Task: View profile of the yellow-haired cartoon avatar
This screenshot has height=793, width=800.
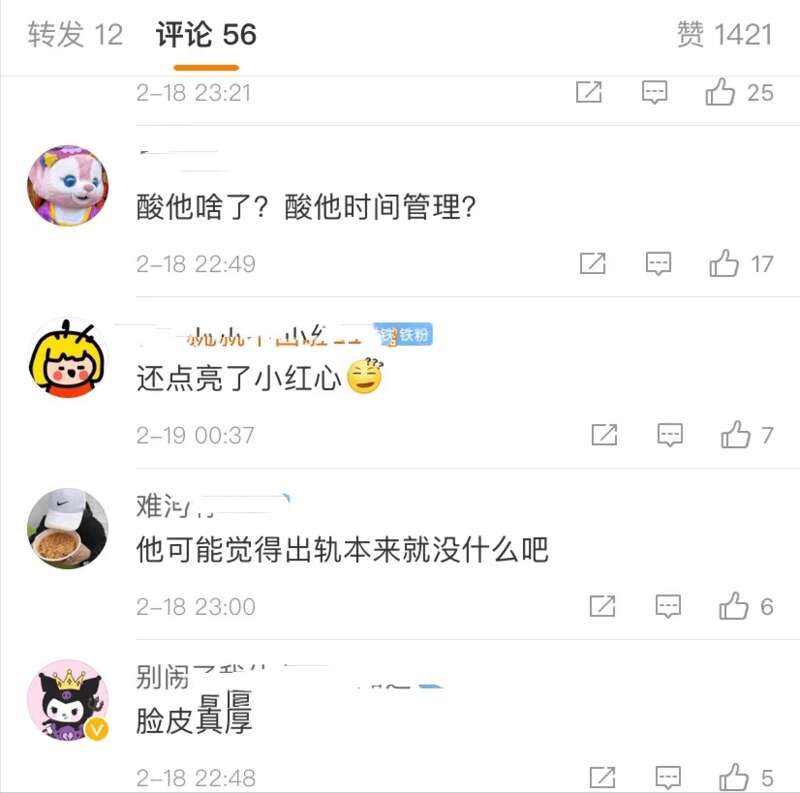Action: pyautogui.click(x=67, y=360)
